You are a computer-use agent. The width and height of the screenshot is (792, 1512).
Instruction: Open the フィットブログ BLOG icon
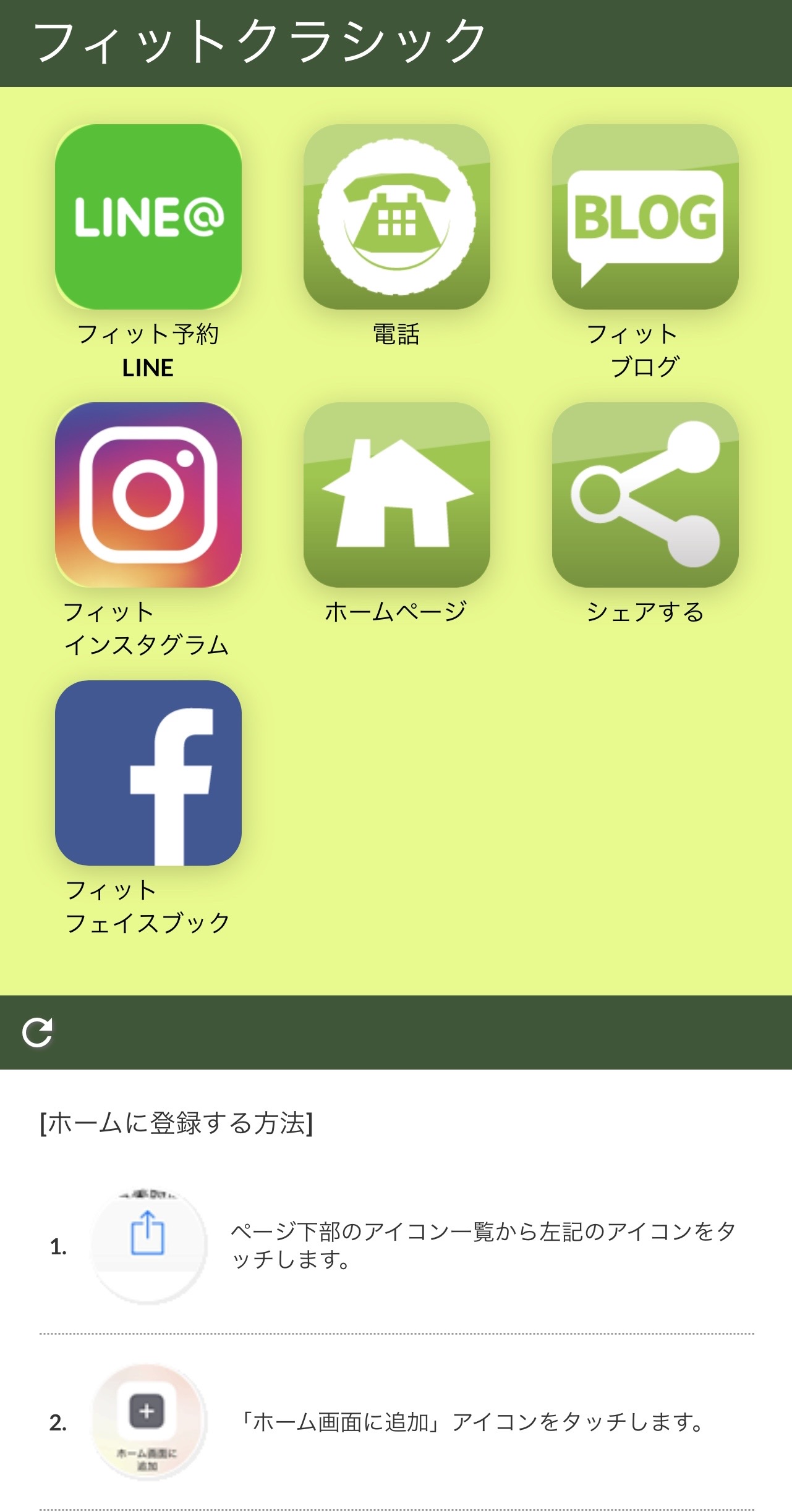(645, 217)
